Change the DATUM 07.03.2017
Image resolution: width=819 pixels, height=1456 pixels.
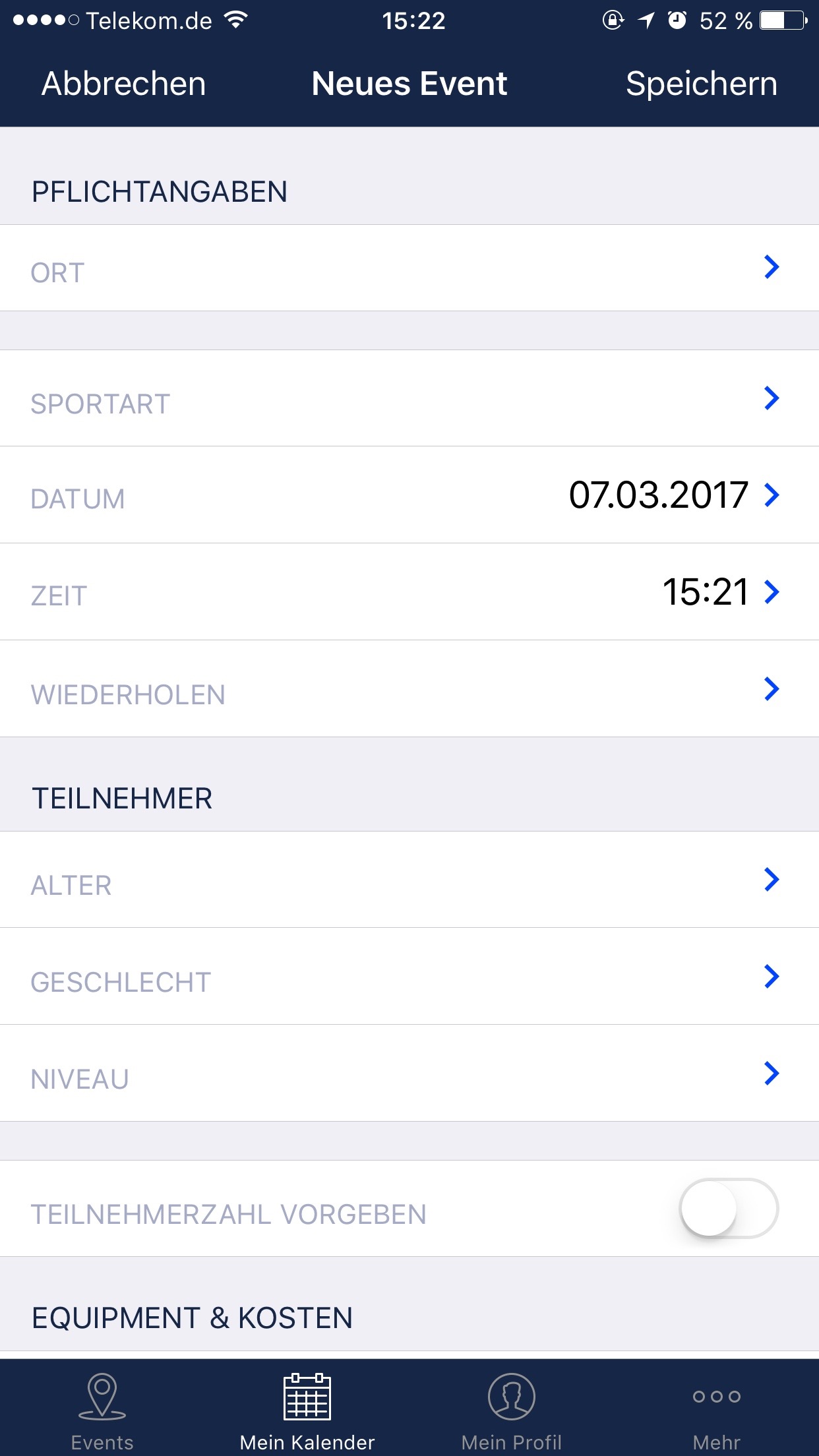[x=409, y=495]
